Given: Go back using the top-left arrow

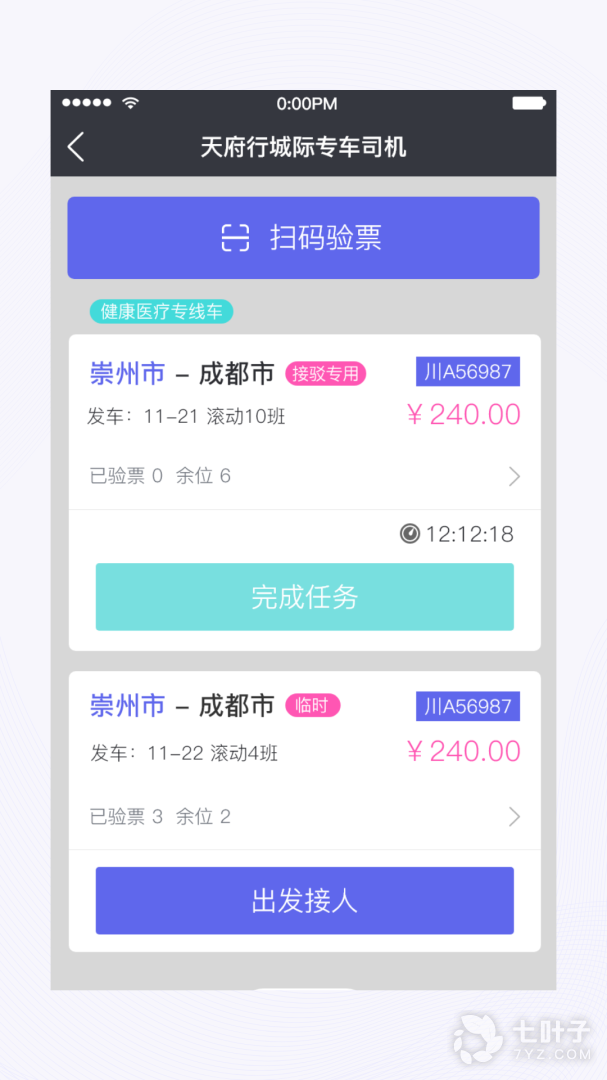Looking at the screenshot, I should pos(76,147).
